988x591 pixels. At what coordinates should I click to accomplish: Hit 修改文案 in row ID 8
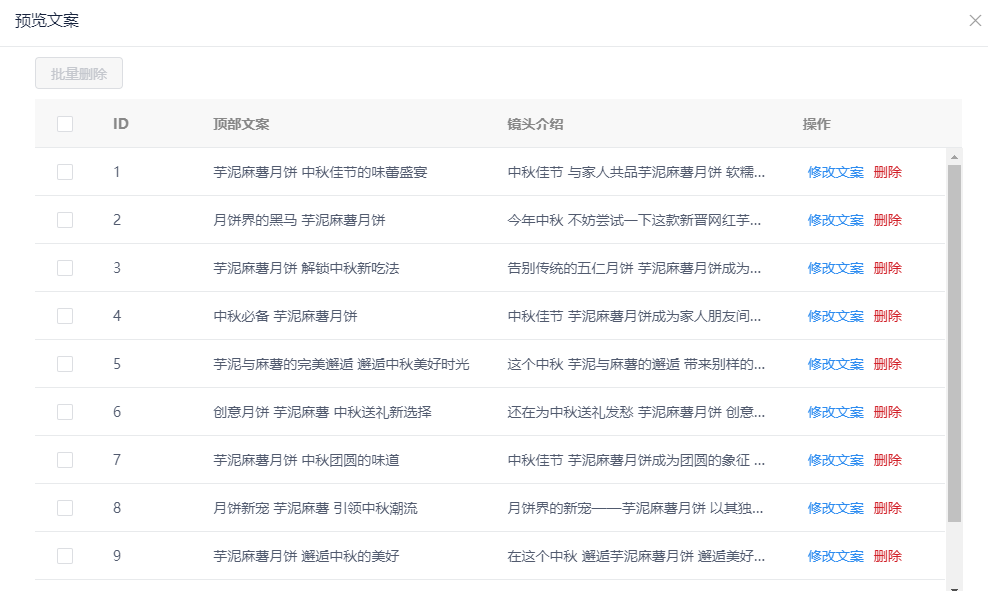click(835, 508)
